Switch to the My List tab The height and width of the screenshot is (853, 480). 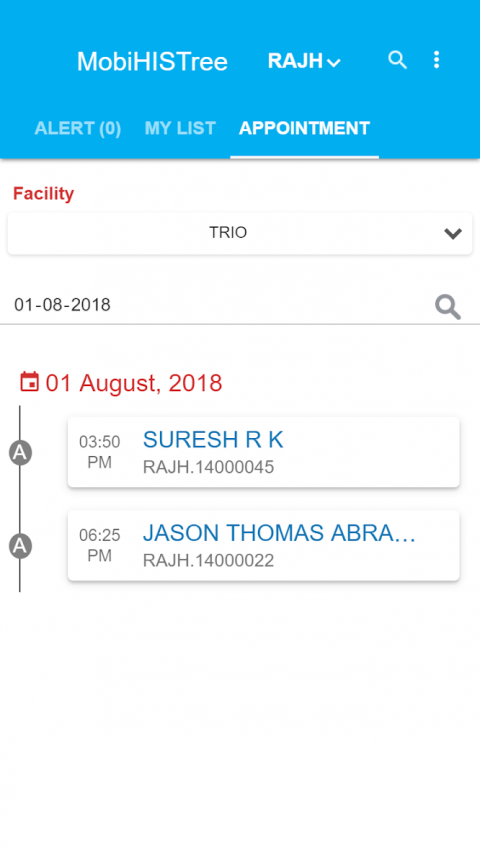click(x=180, y=128)
